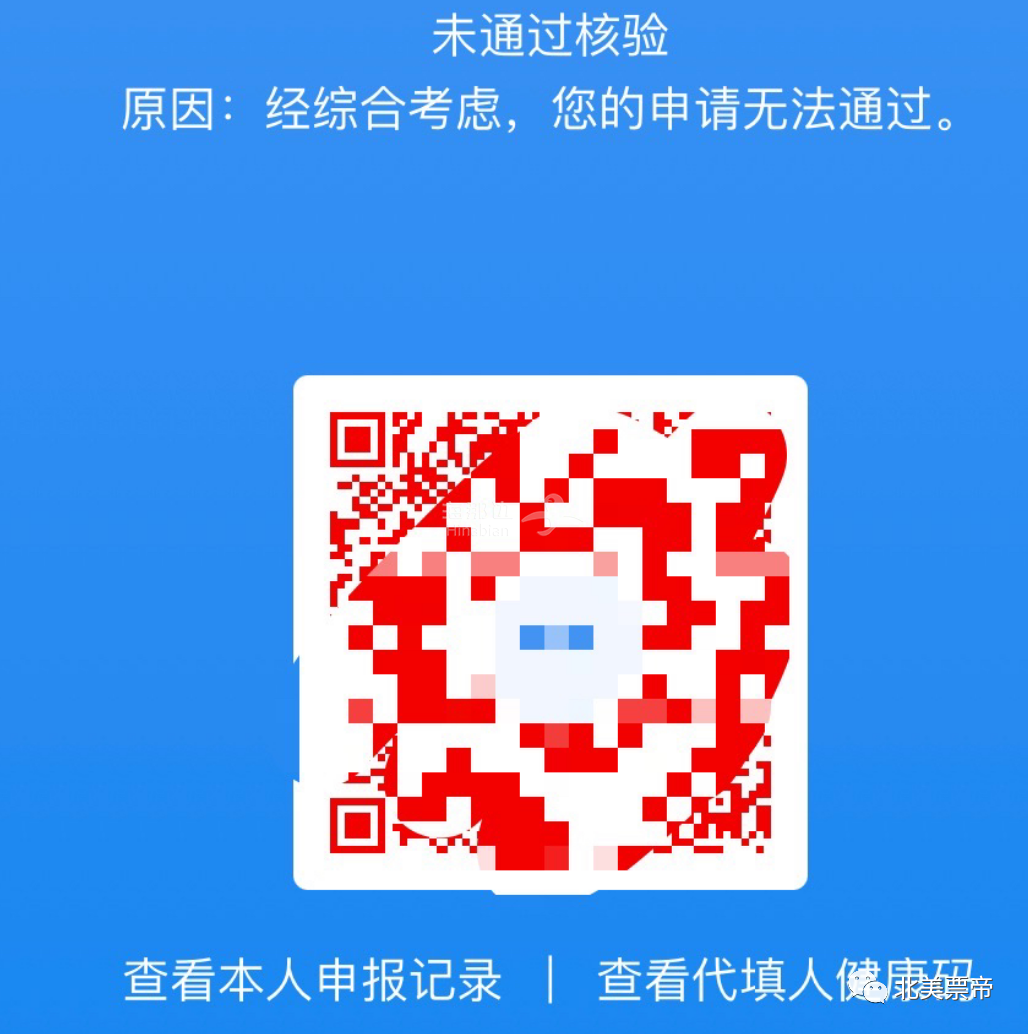This screenshot has height=1034, width=1028.
Task: Open 查看本人申报记录 link
Action: click(312, 980)
